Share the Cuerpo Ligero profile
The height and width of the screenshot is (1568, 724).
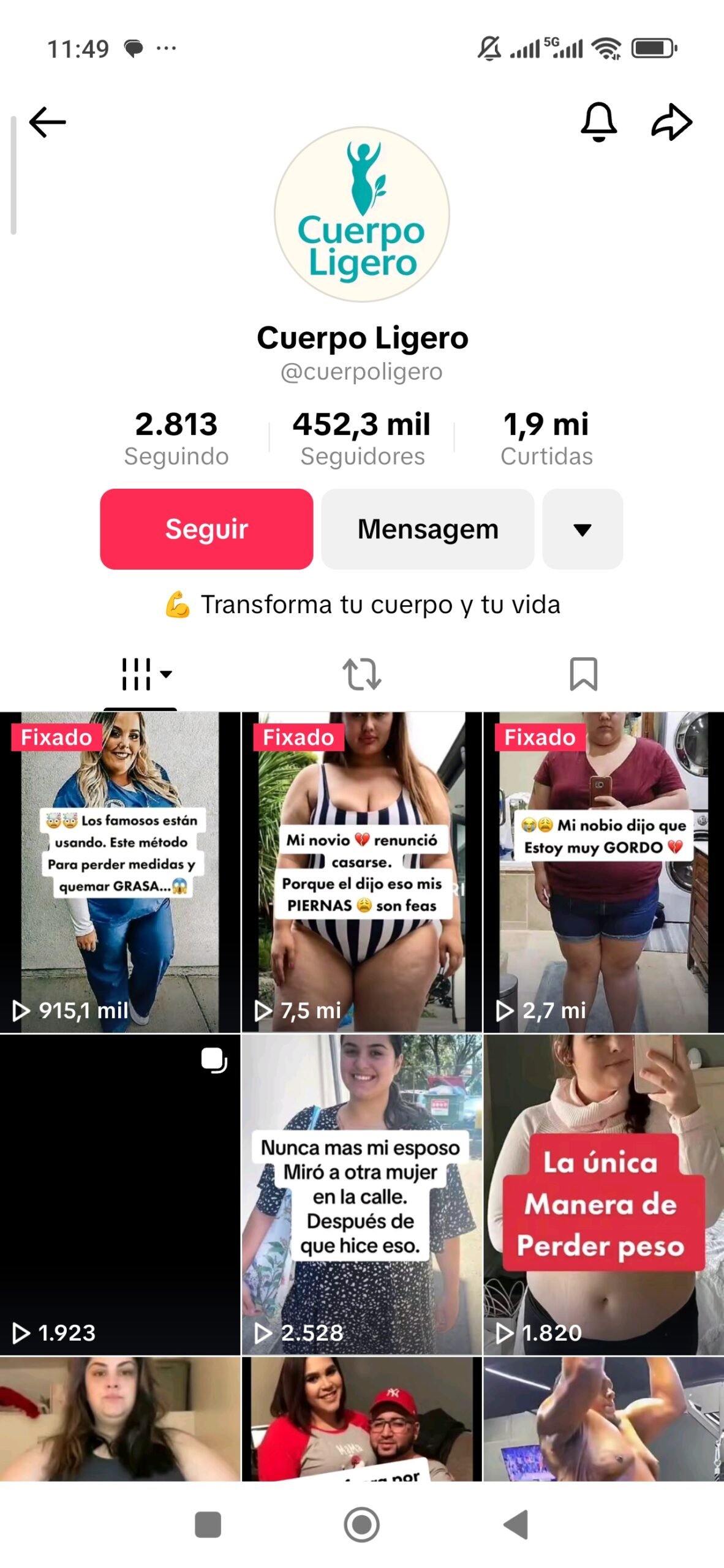671,122
